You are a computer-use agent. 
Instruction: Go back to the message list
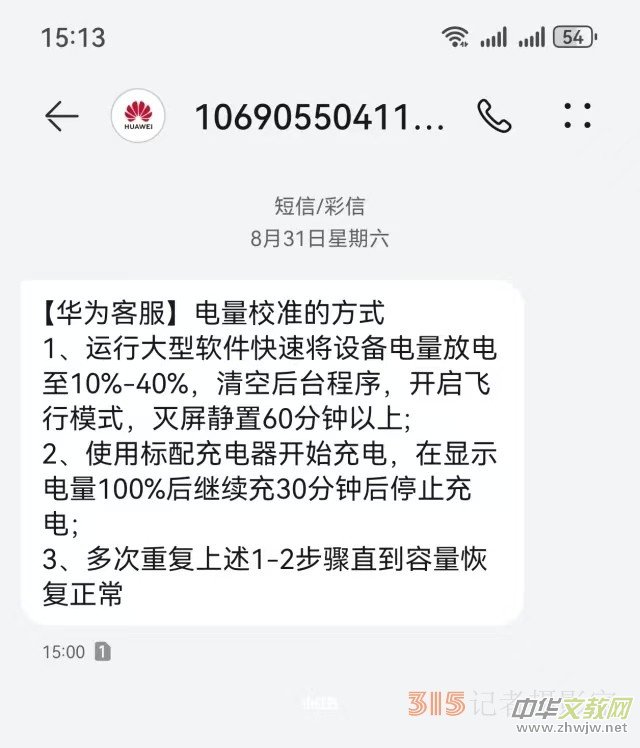pos(61,117)
